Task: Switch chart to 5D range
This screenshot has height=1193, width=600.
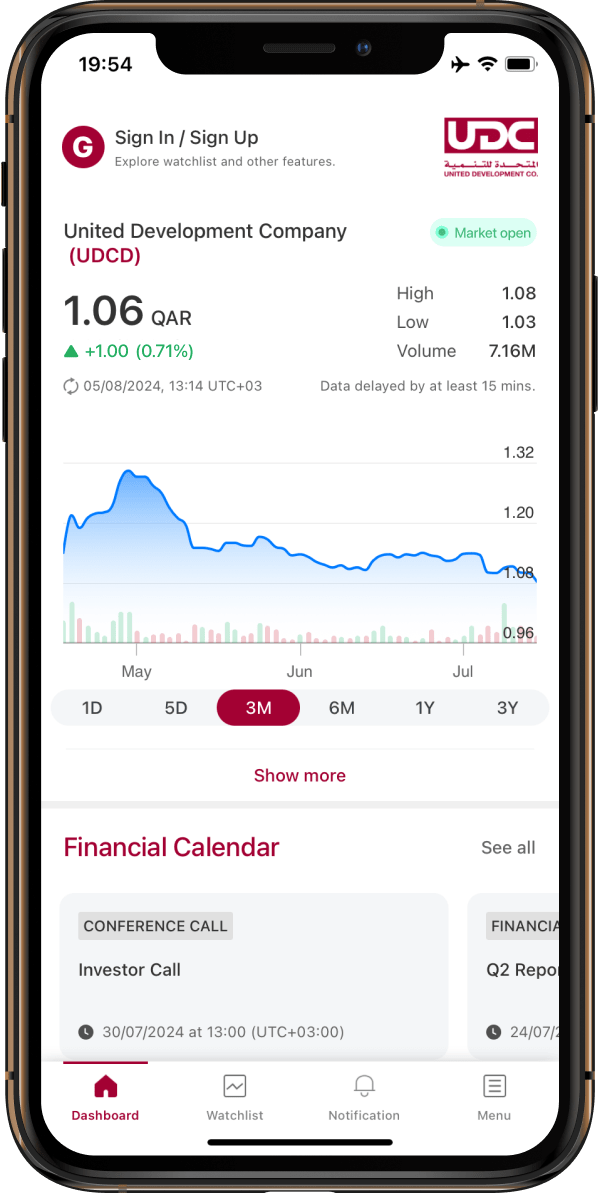Action: [176, 708]
